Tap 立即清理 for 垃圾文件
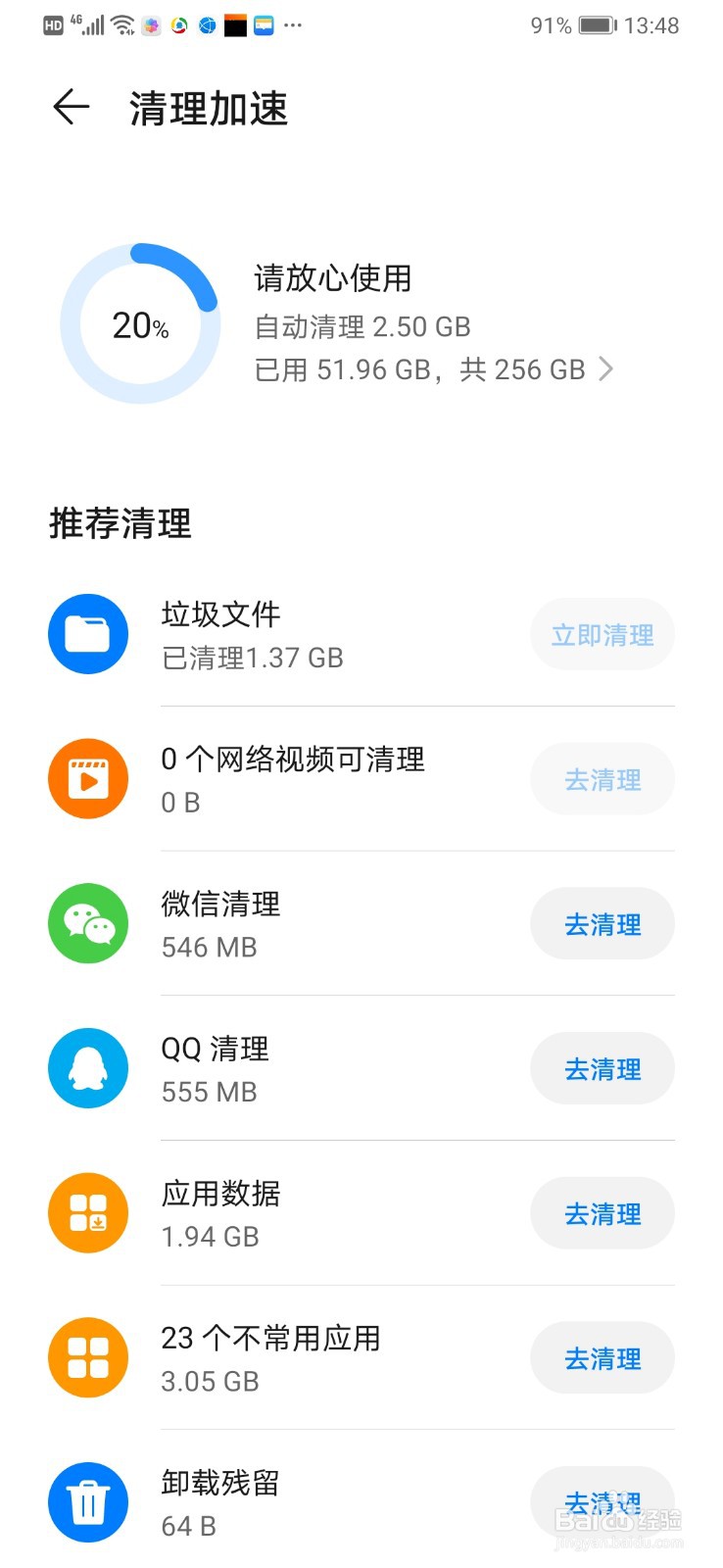This screenshot has width=723, height=1568. 602,635
